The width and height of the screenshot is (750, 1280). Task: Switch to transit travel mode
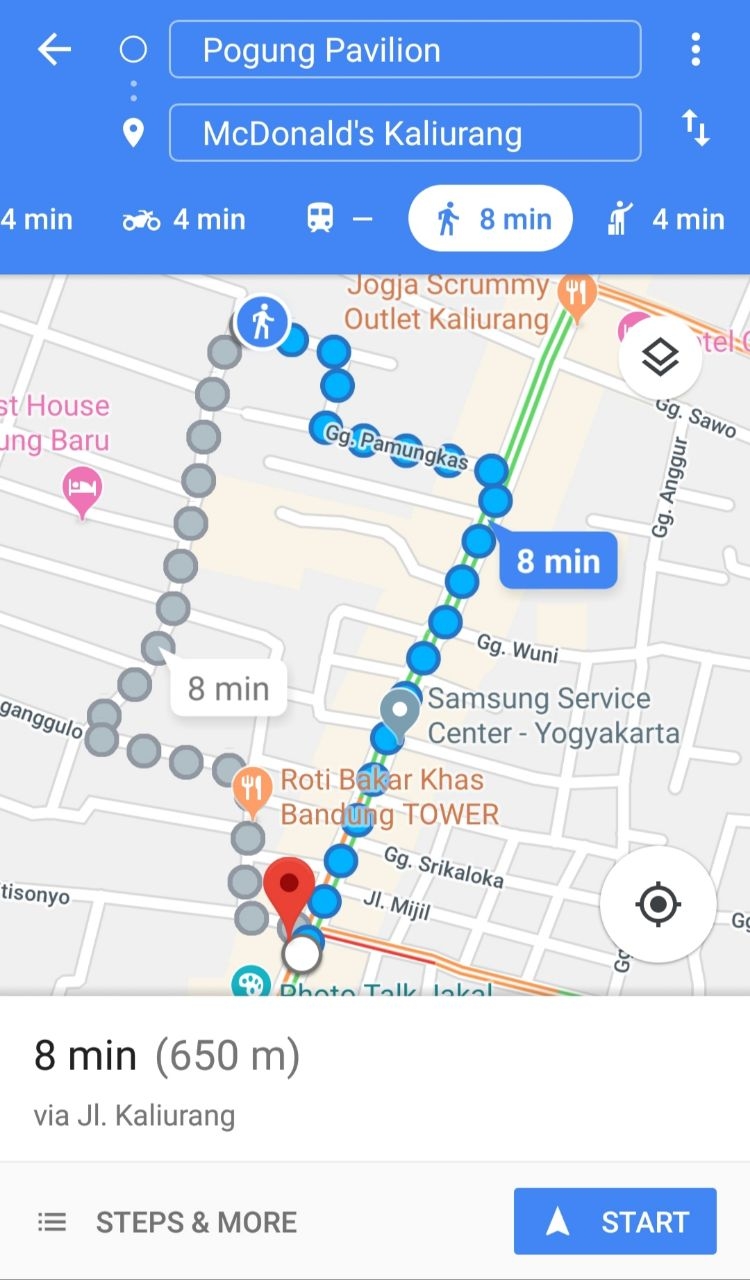pos(340,219)
